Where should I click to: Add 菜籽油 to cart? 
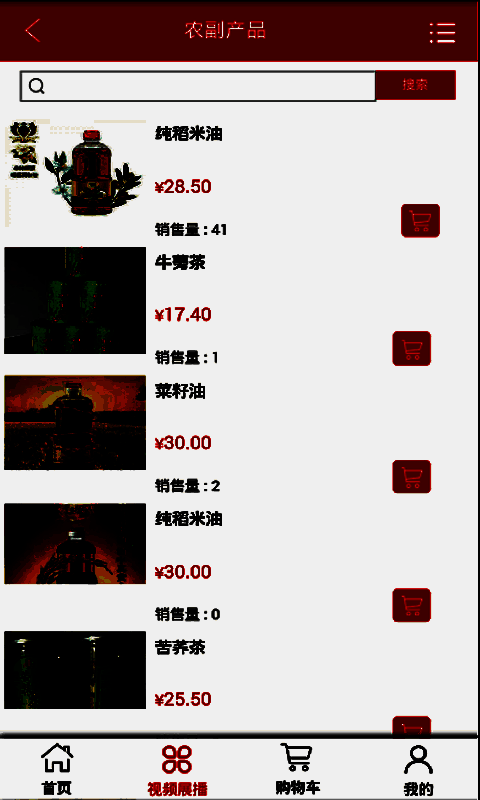pyautogui.click(x=412, y=477)
